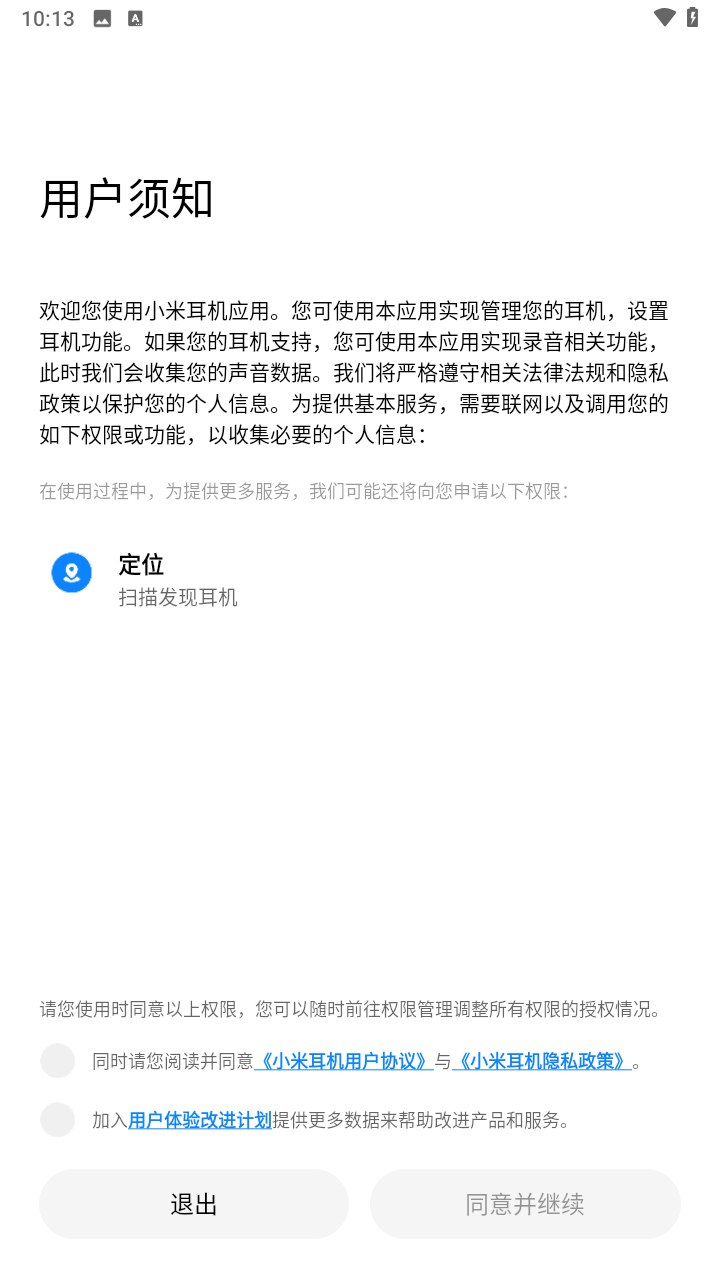Screen dimensions: 720x1280
Task: Tick the 用户体验改进计划 checkbox
Action: point(58,1120)
